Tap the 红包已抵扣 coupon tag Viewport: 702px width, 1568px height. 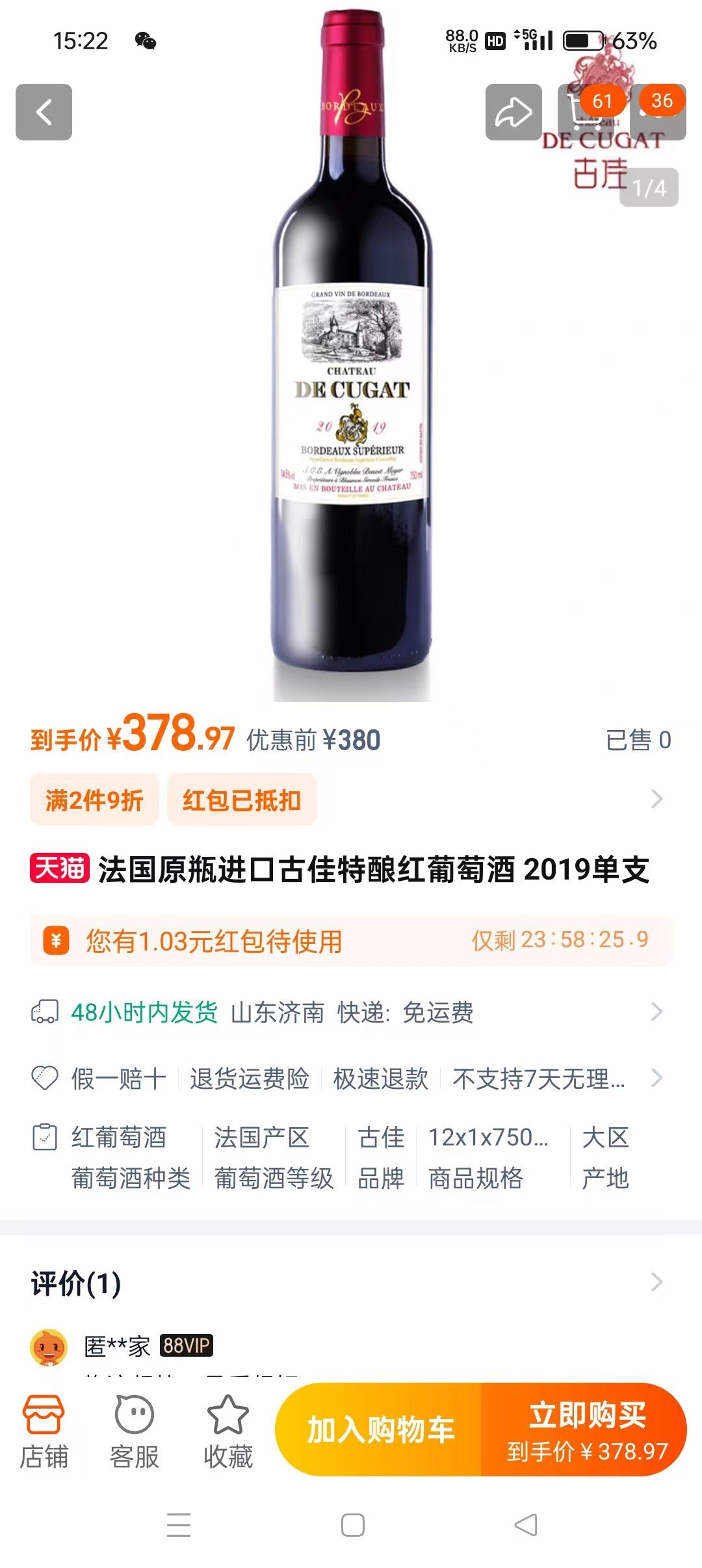[242, 800]
